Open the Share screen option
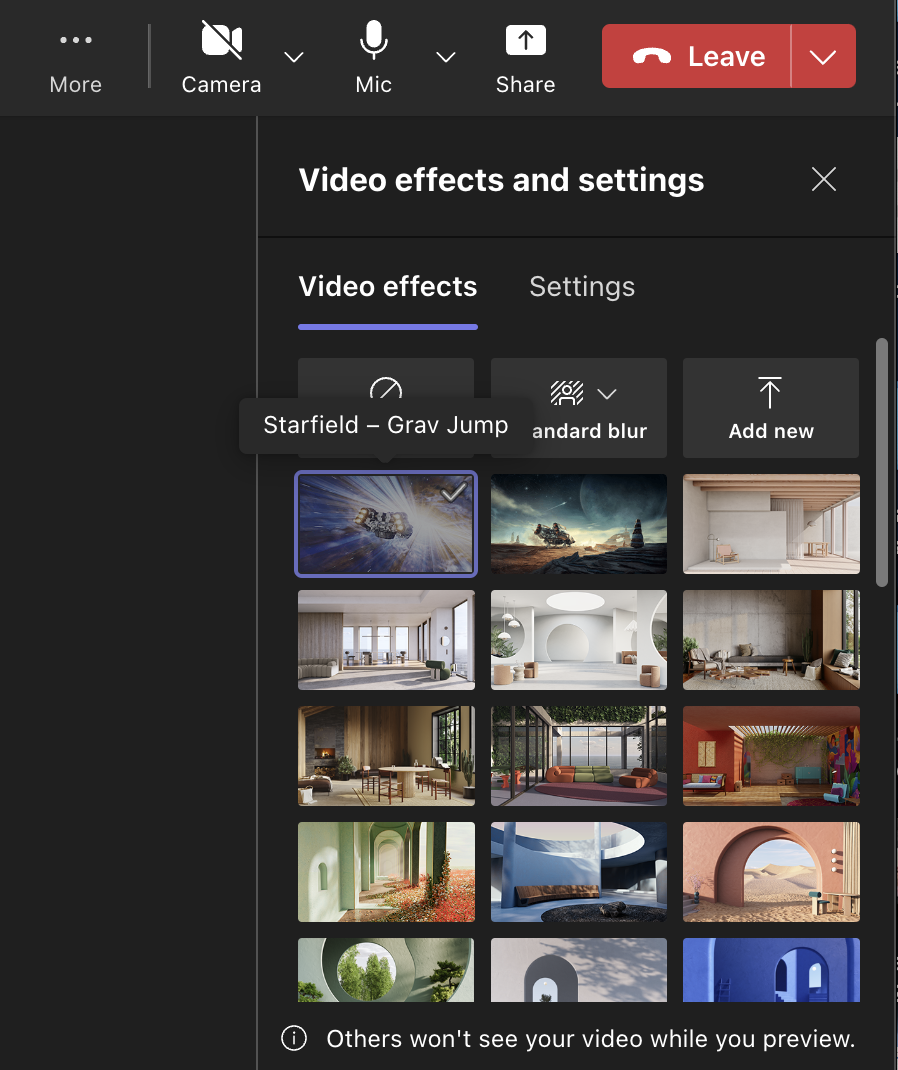The height and width of the screenshot is (1070, 898). click(x=525, y=60)
